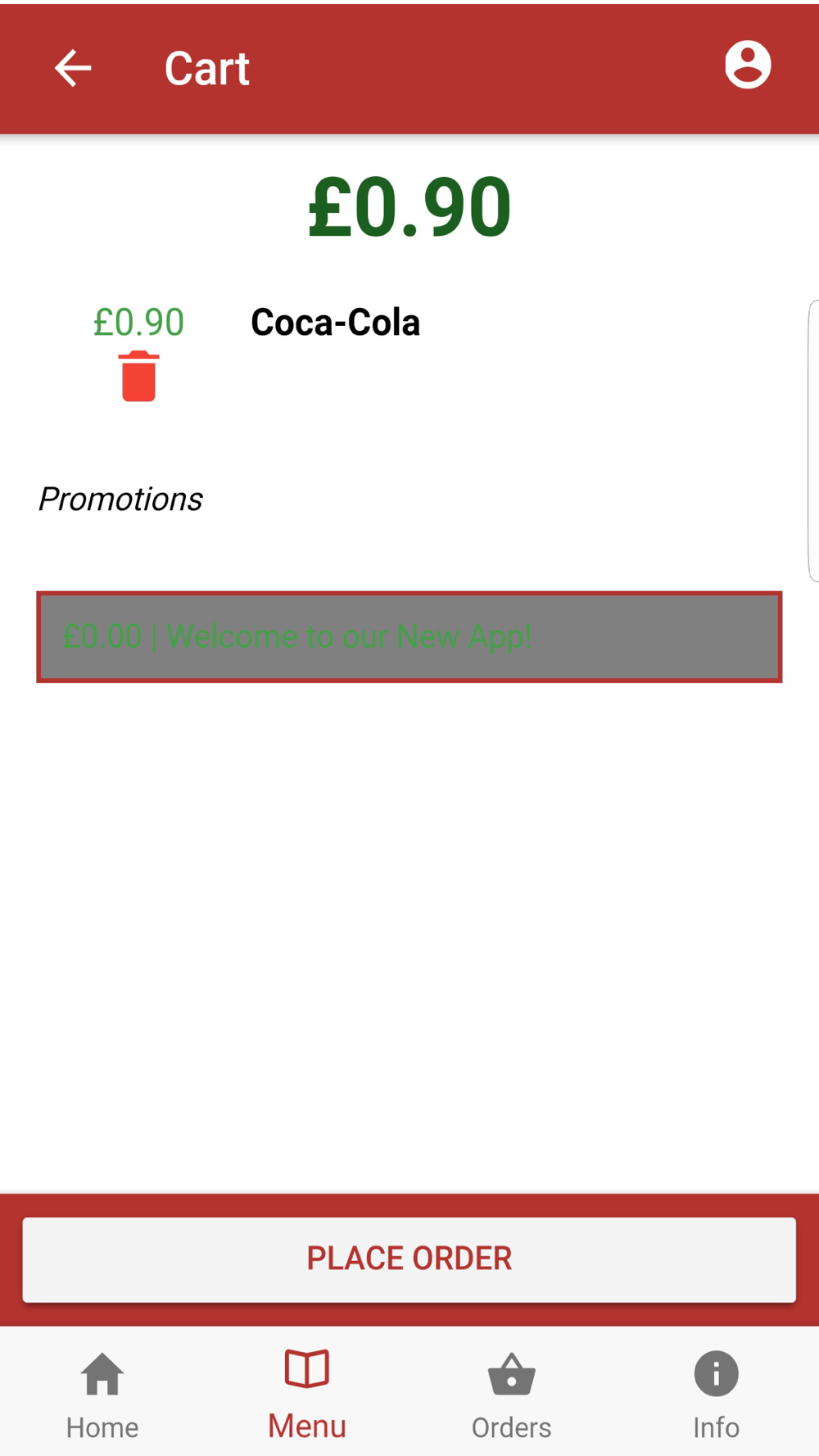Go back using the header arrow
The image size is (819, 1456).
[x=73, y=68]
